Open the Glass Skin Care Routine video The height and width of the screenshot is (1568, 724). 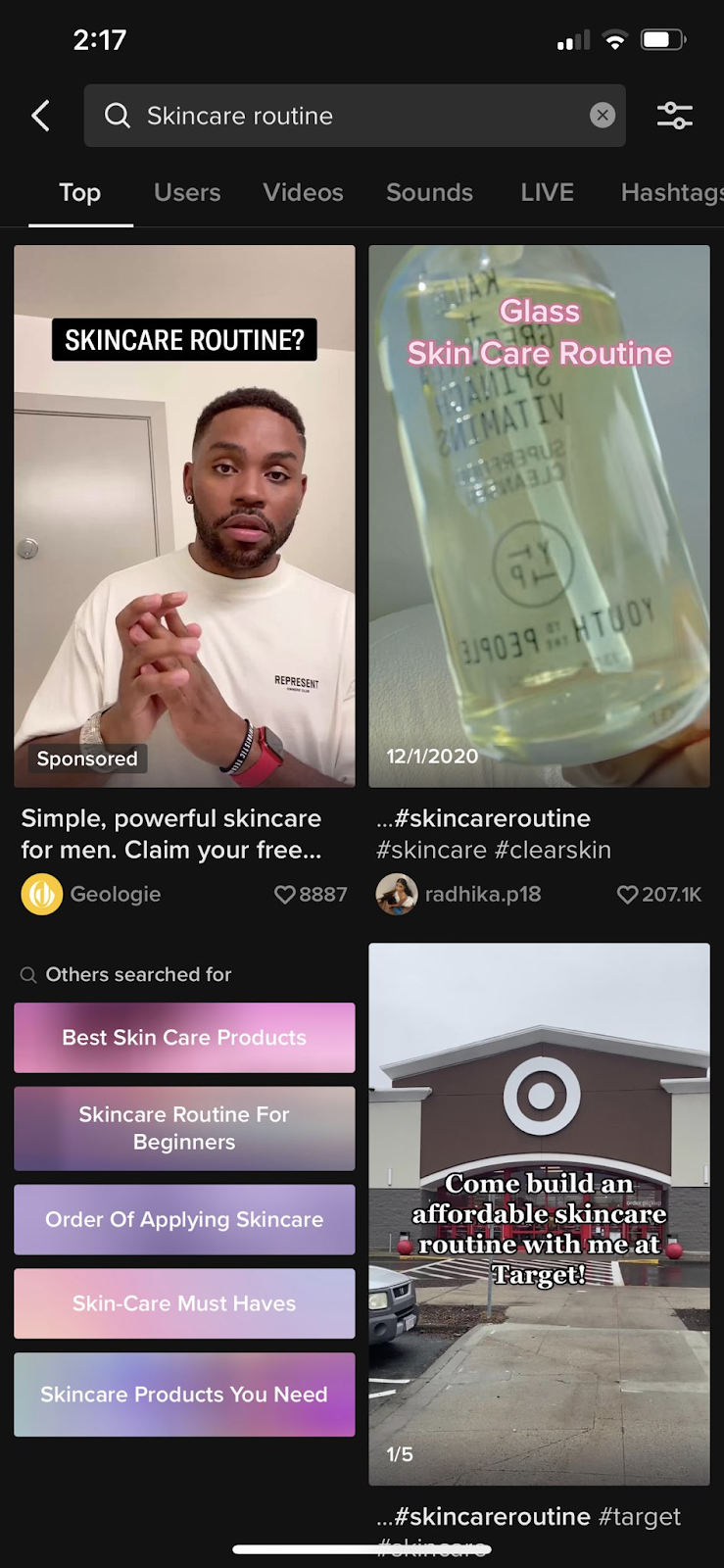coord(539,515)
